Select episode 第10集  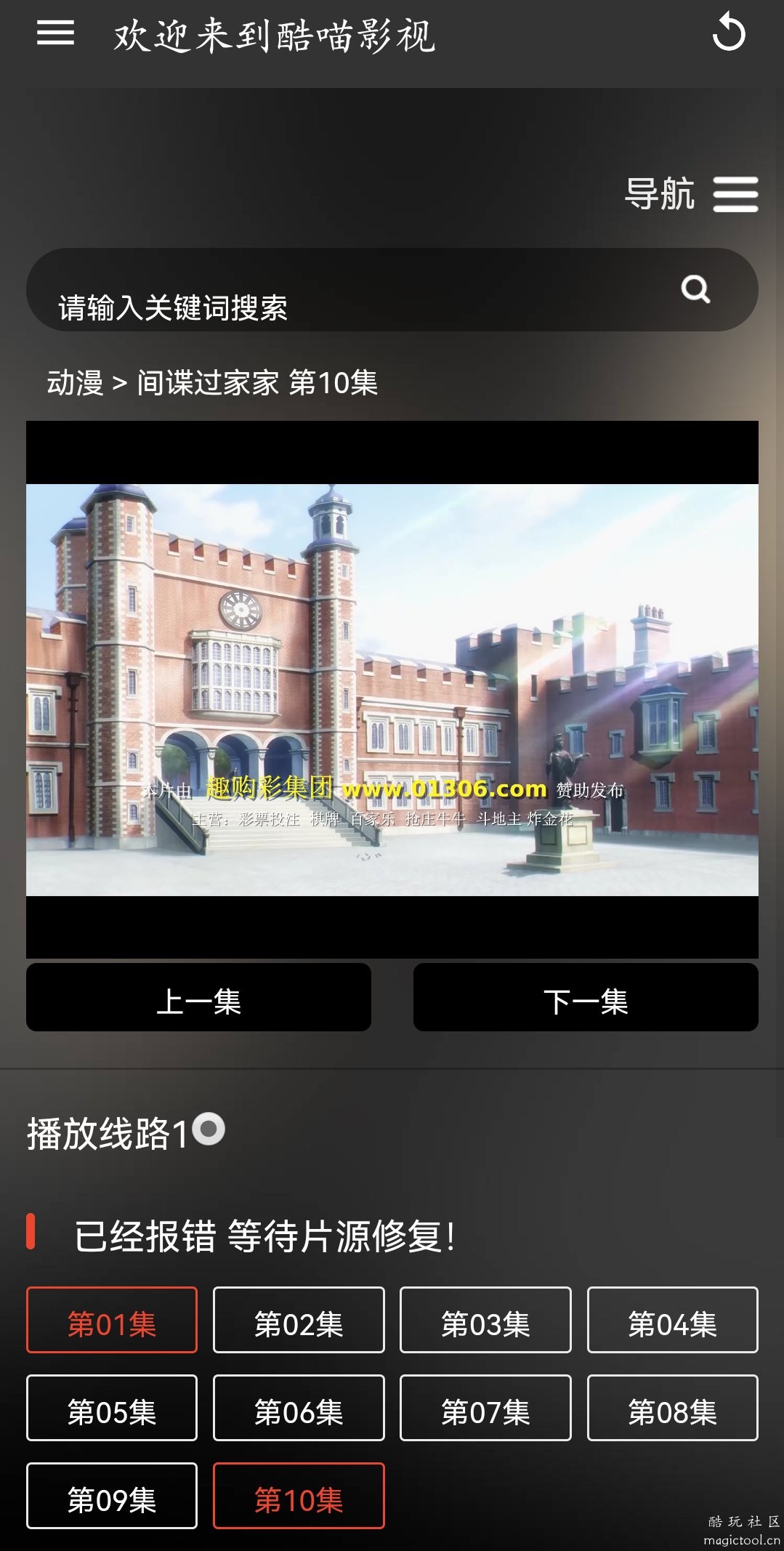pyautogui.click(x=299, y=1496)
